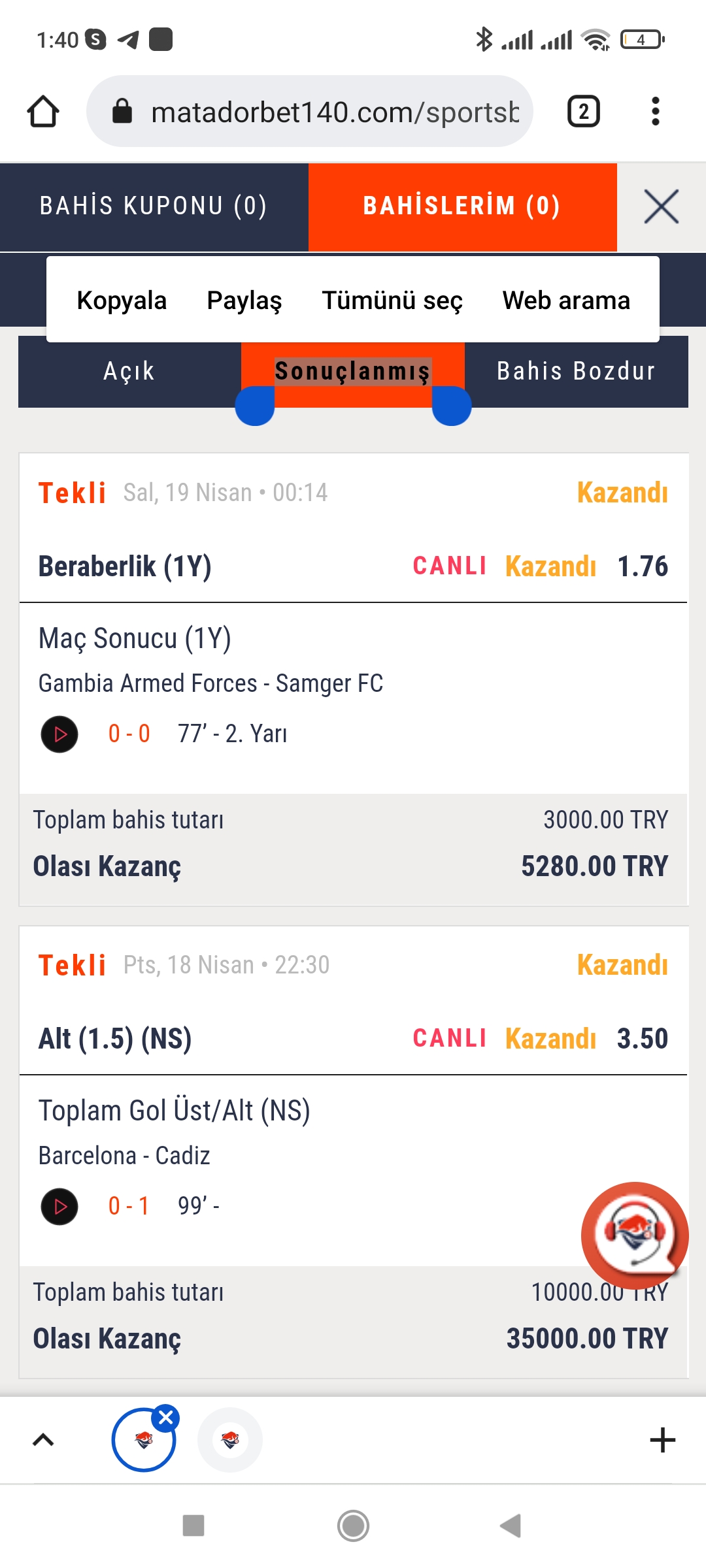Play the Gambia Armed Forces match stream
The image size is (706, 1568).
pos(59,734)
